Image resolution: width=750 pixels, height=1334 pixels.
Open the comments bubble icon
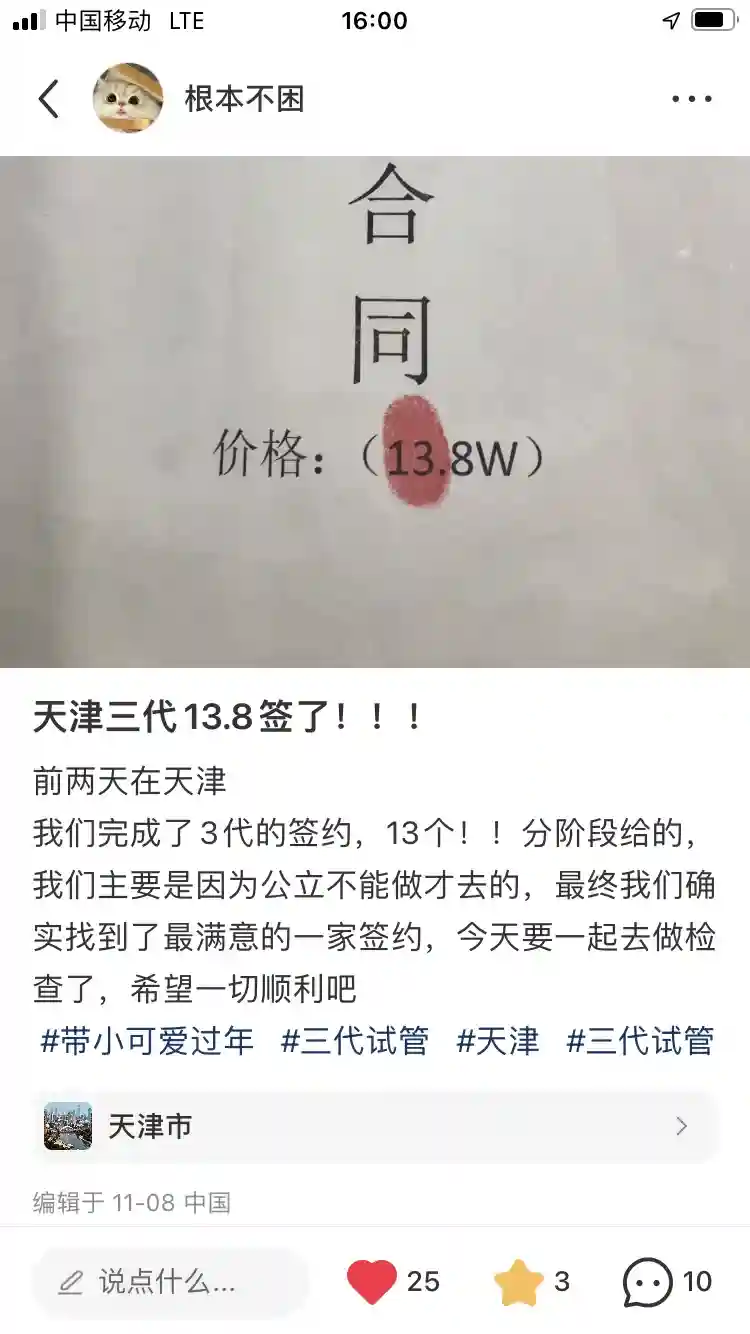647,1281
